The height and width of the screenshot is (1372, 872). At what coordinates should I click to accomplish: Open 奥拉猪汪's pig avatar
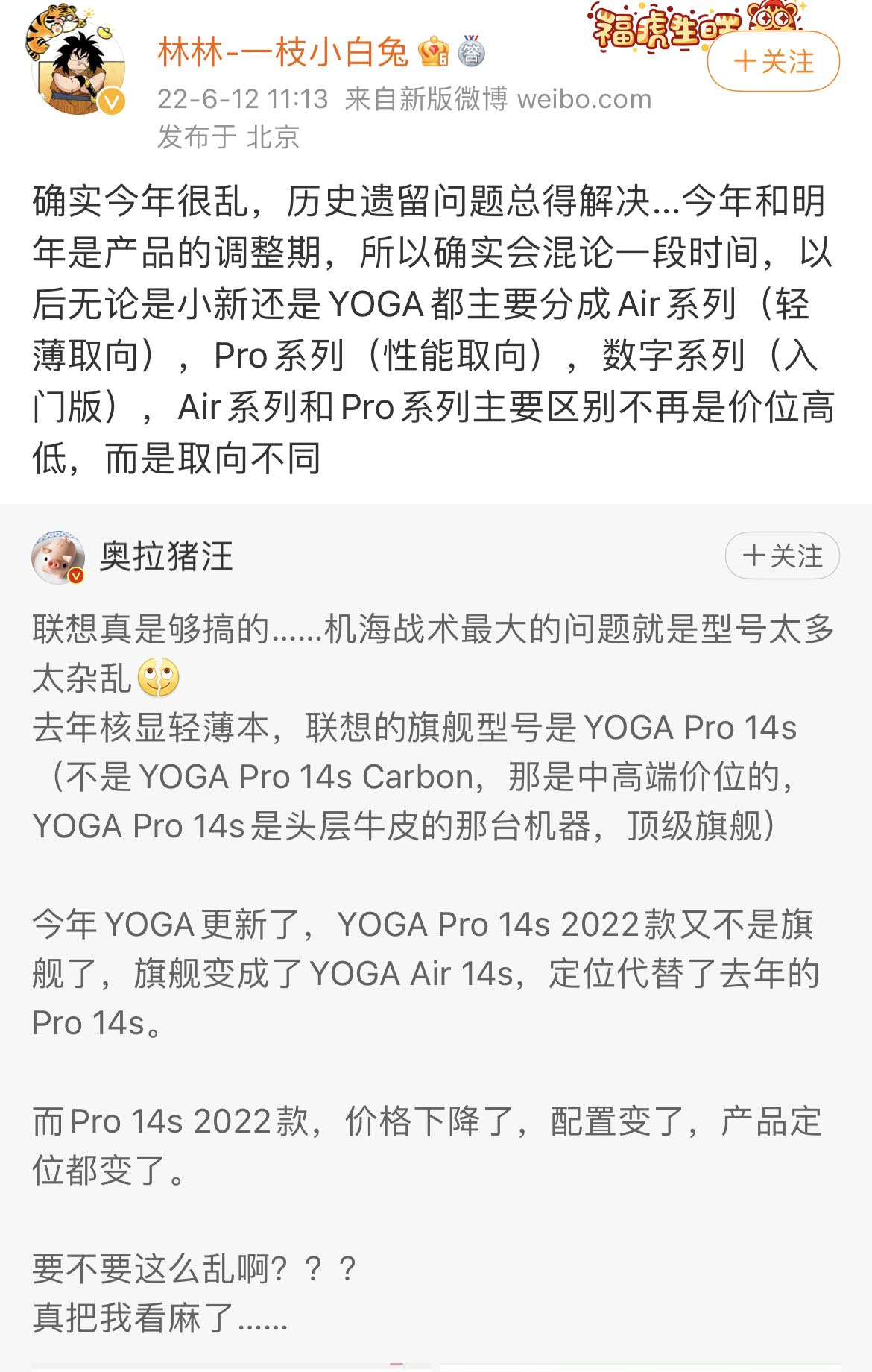(x=58, y=557)
